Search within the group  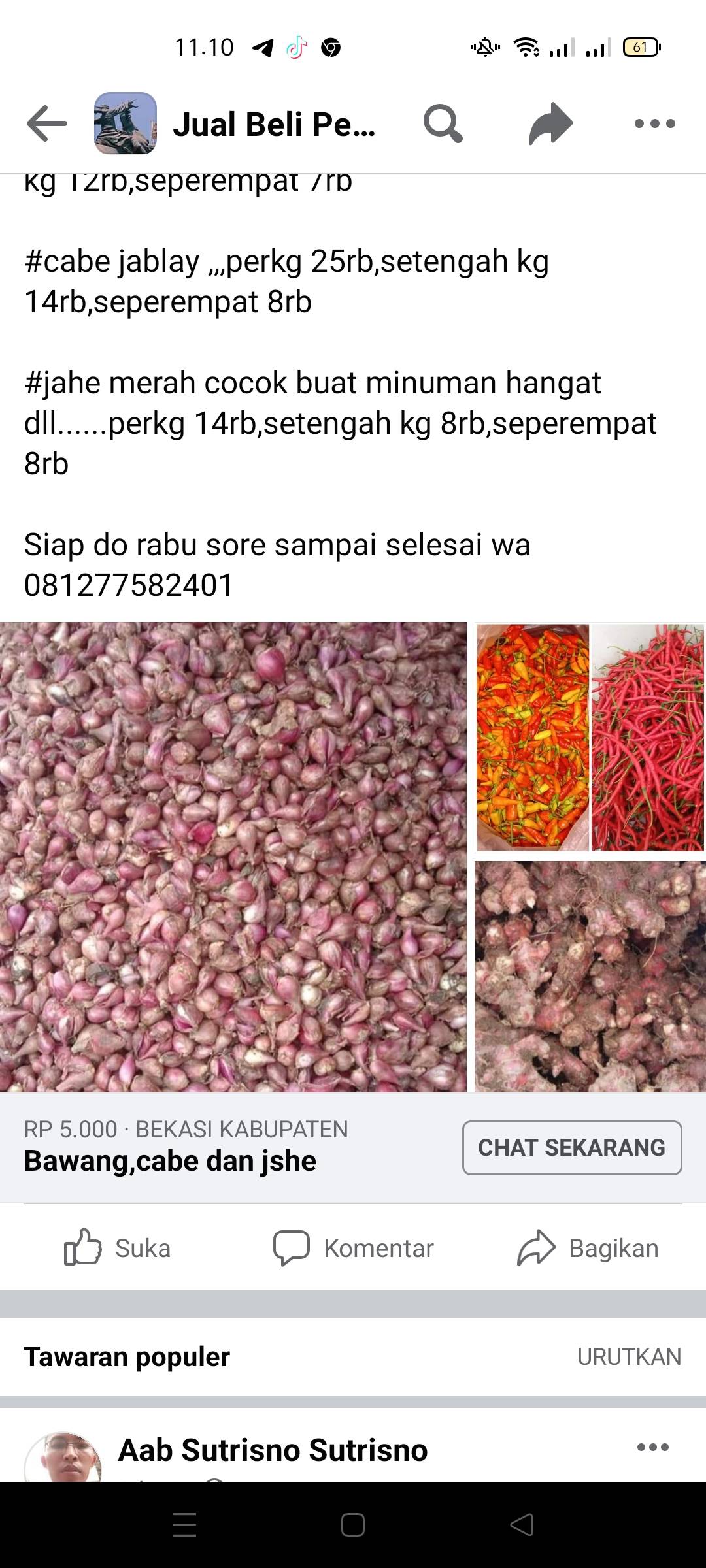(x=443, y=123)
